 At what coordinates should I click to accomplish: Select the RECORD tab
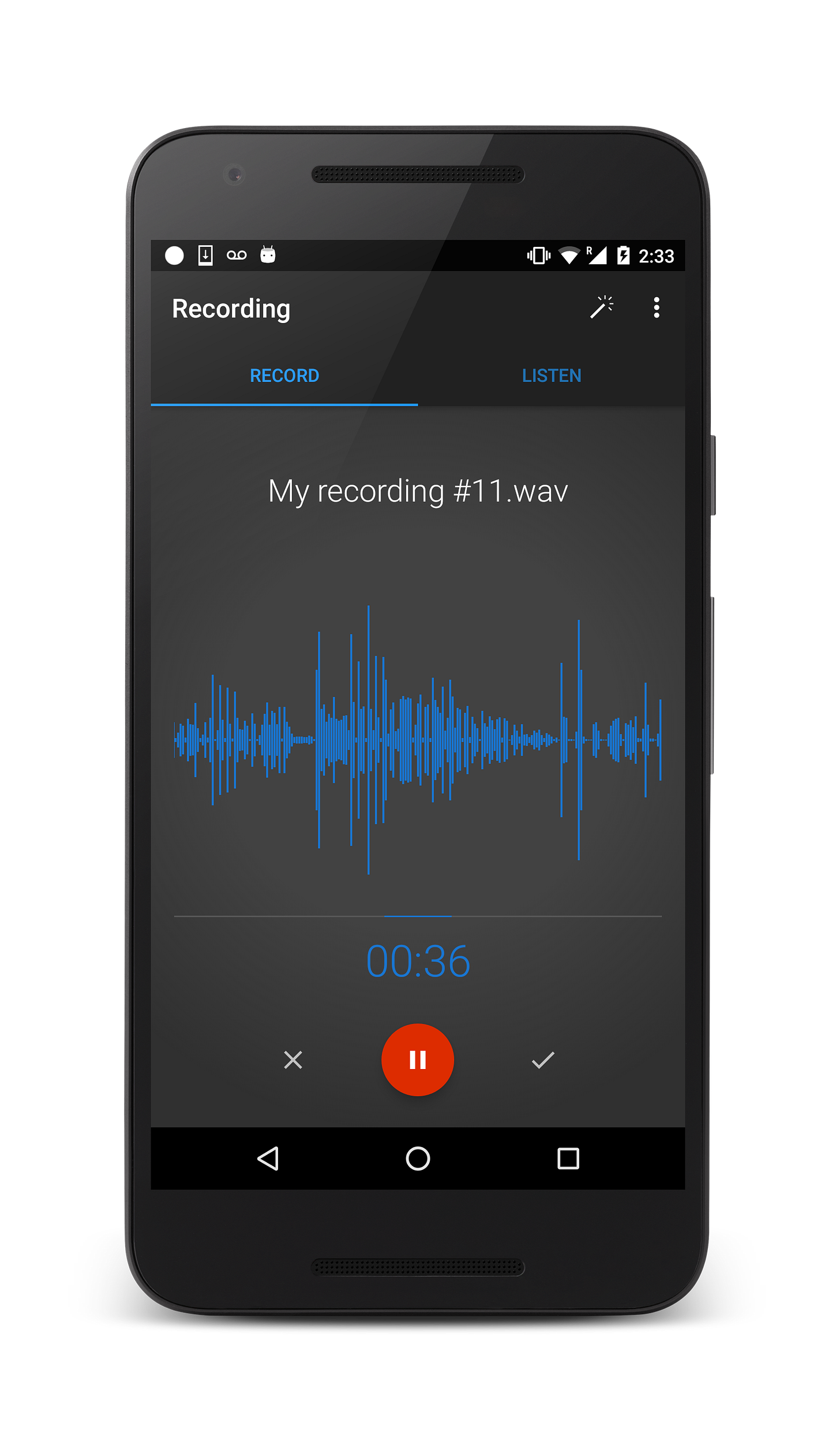coord(284,376)
